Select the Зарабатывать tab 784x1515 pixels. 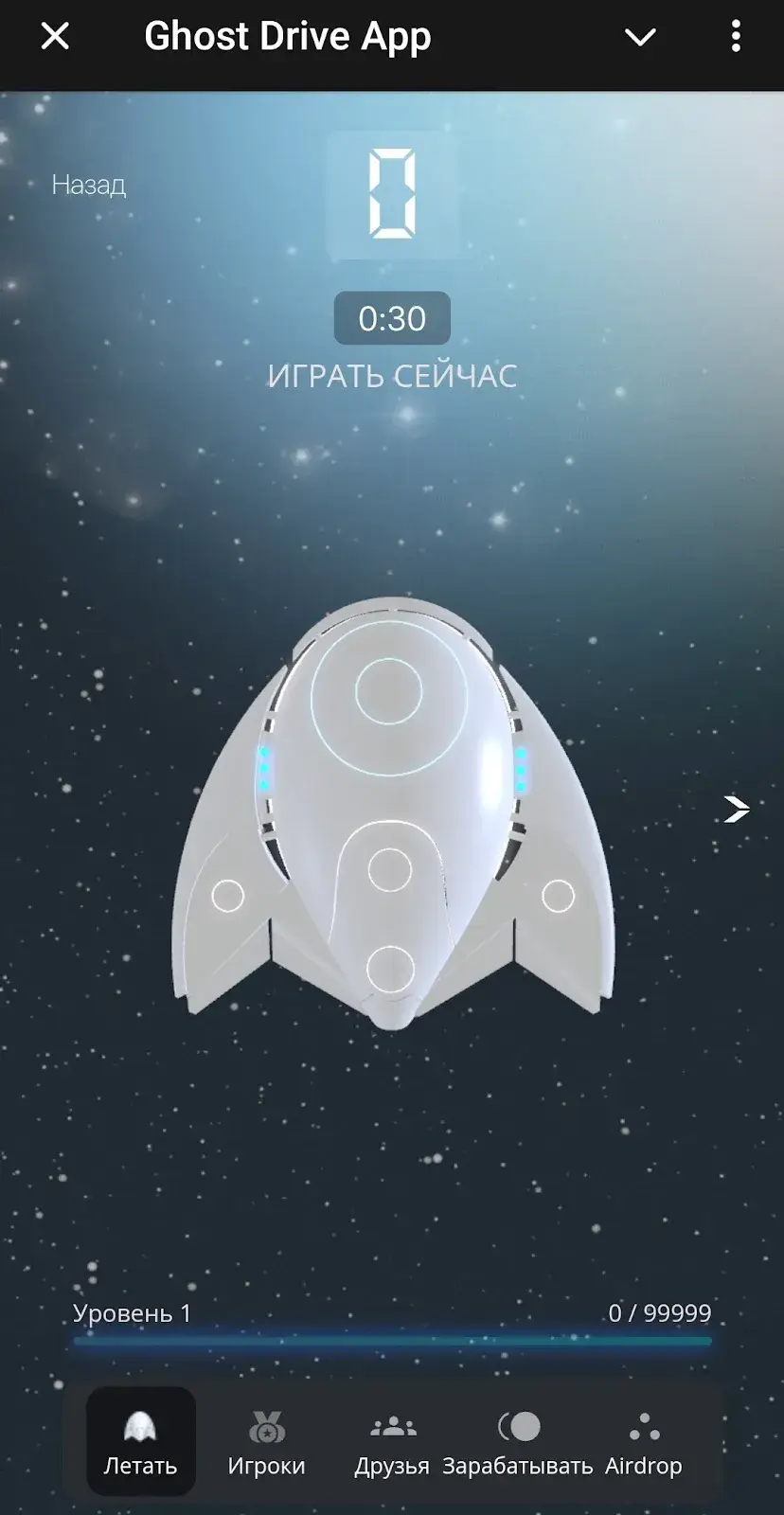(518, 1442)
